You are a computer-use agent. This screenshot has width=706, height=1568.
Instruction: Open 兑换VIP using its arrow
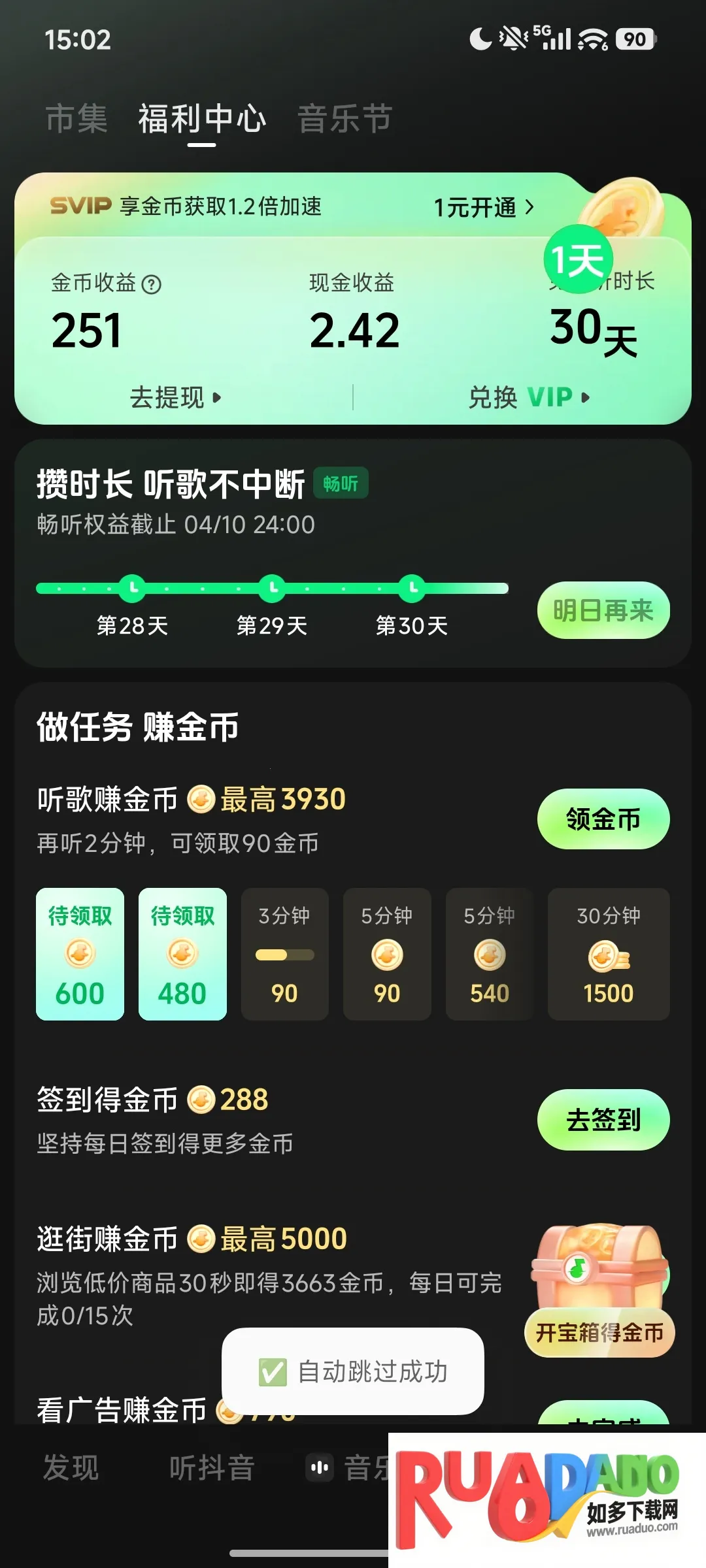584,397
